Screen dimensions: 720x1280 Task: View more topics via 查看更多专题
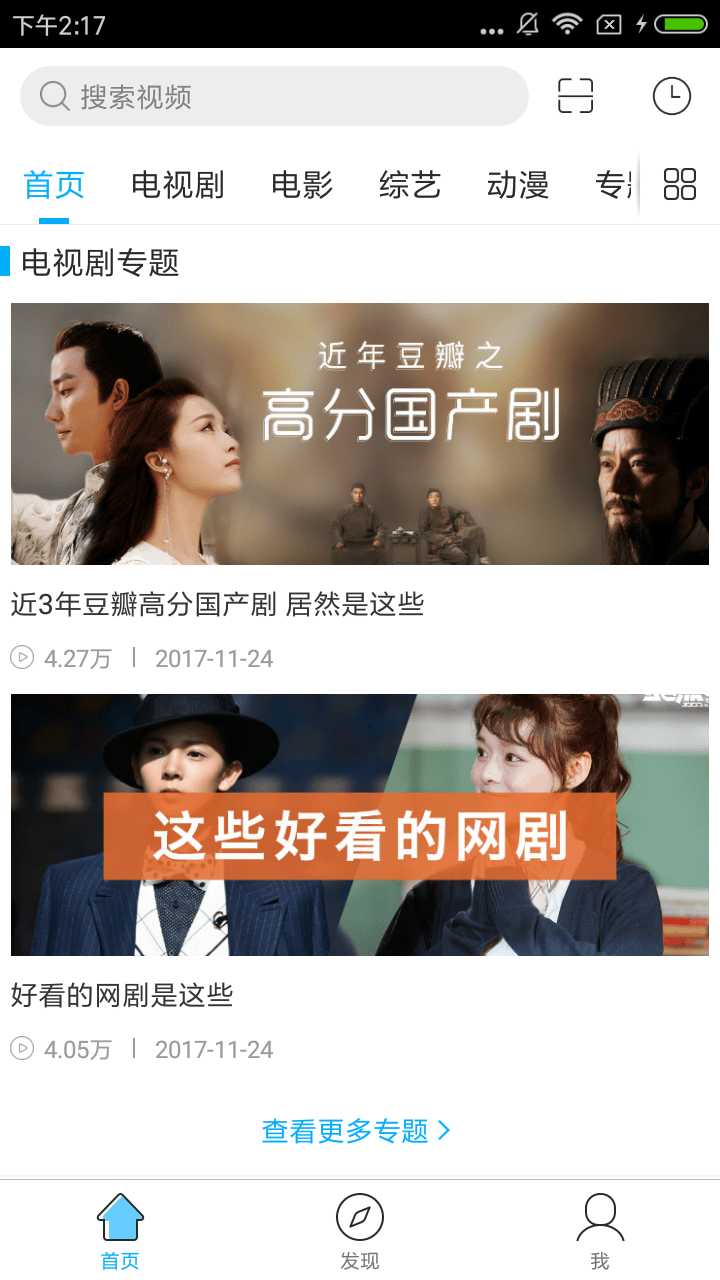click(x=356, y=1131)
